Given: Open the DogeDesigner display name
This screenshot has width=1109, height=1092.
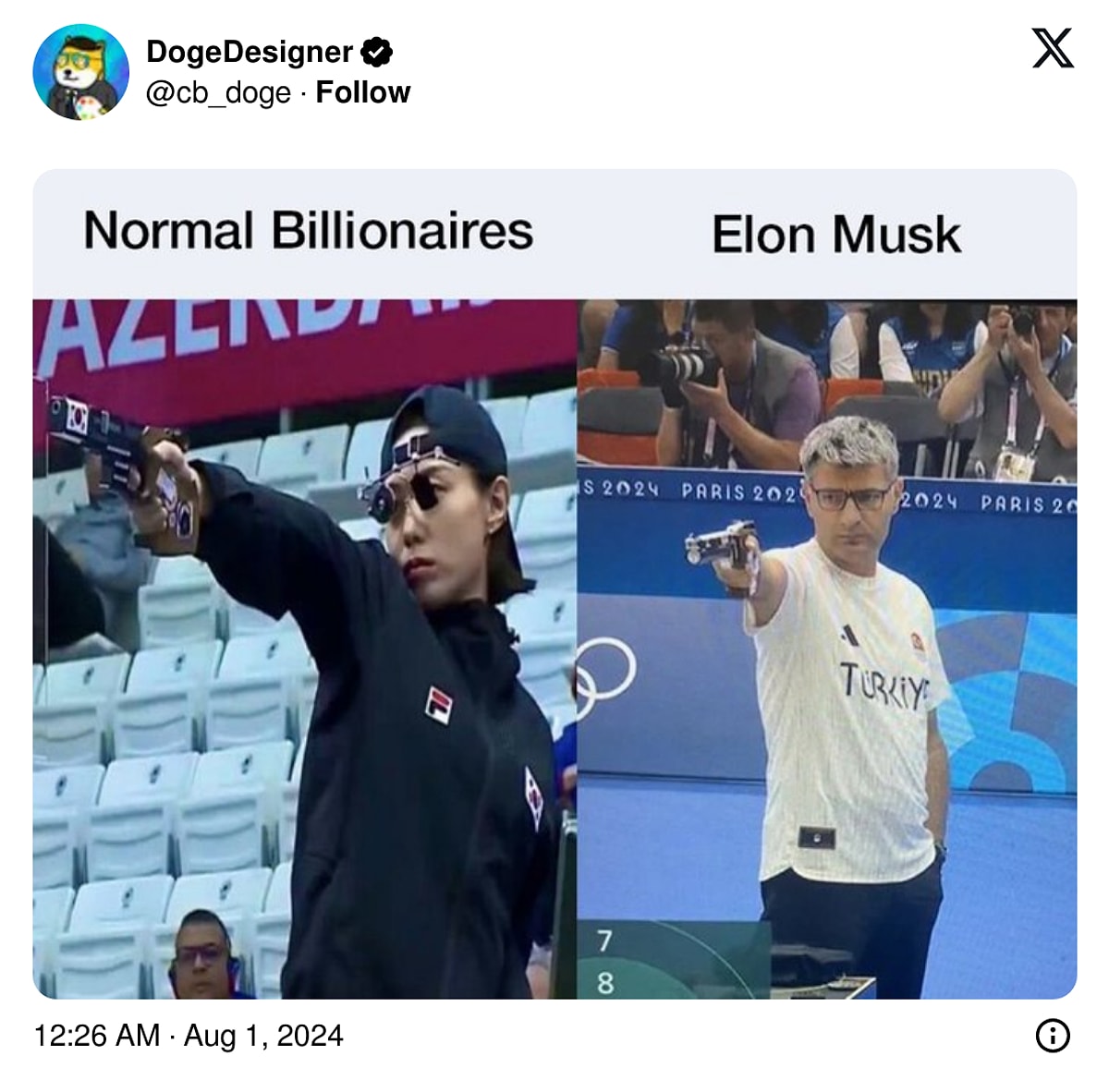Looking at the screenshot, I should [250, 53].
